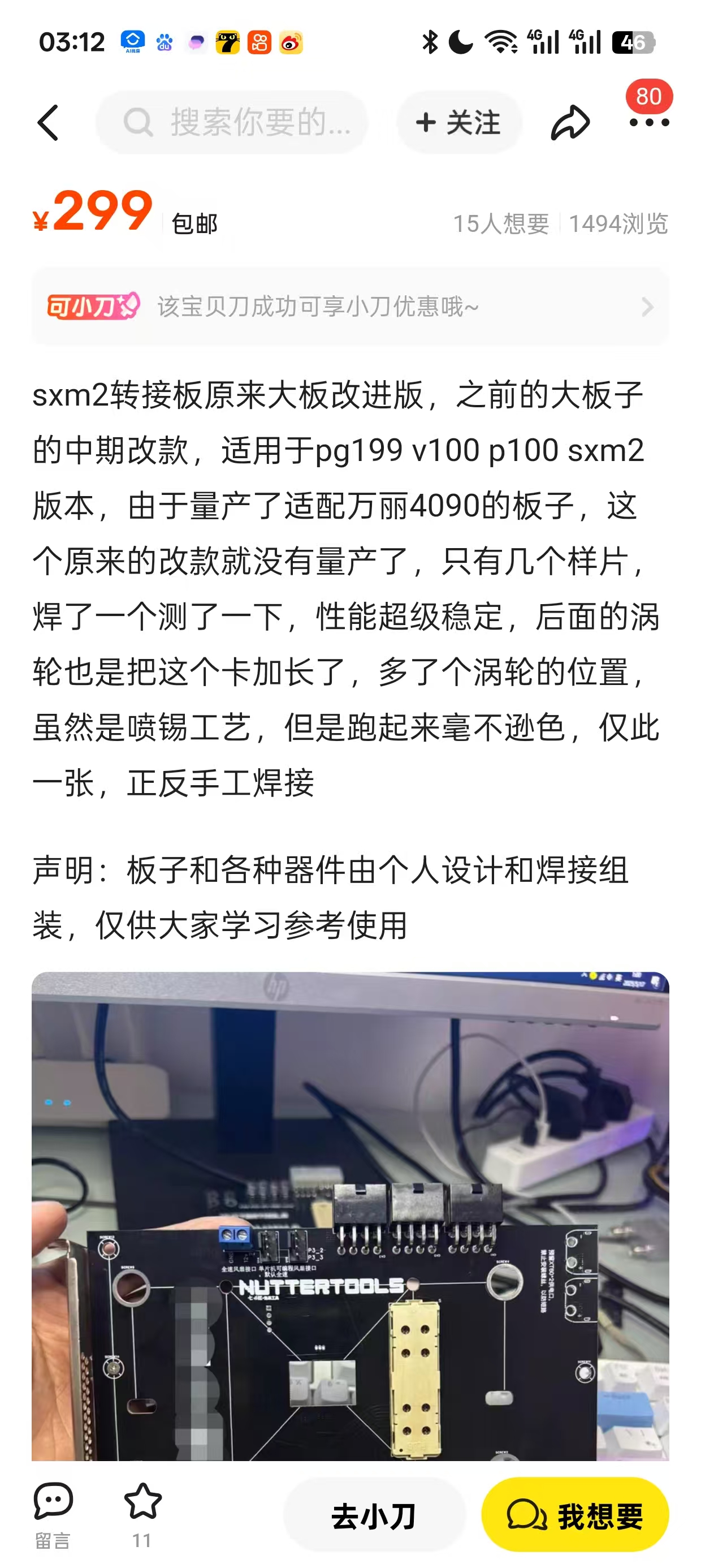The height and width of the screenshot is (1568, 701).
Task: Open the search box at the top
Action: 232,122
